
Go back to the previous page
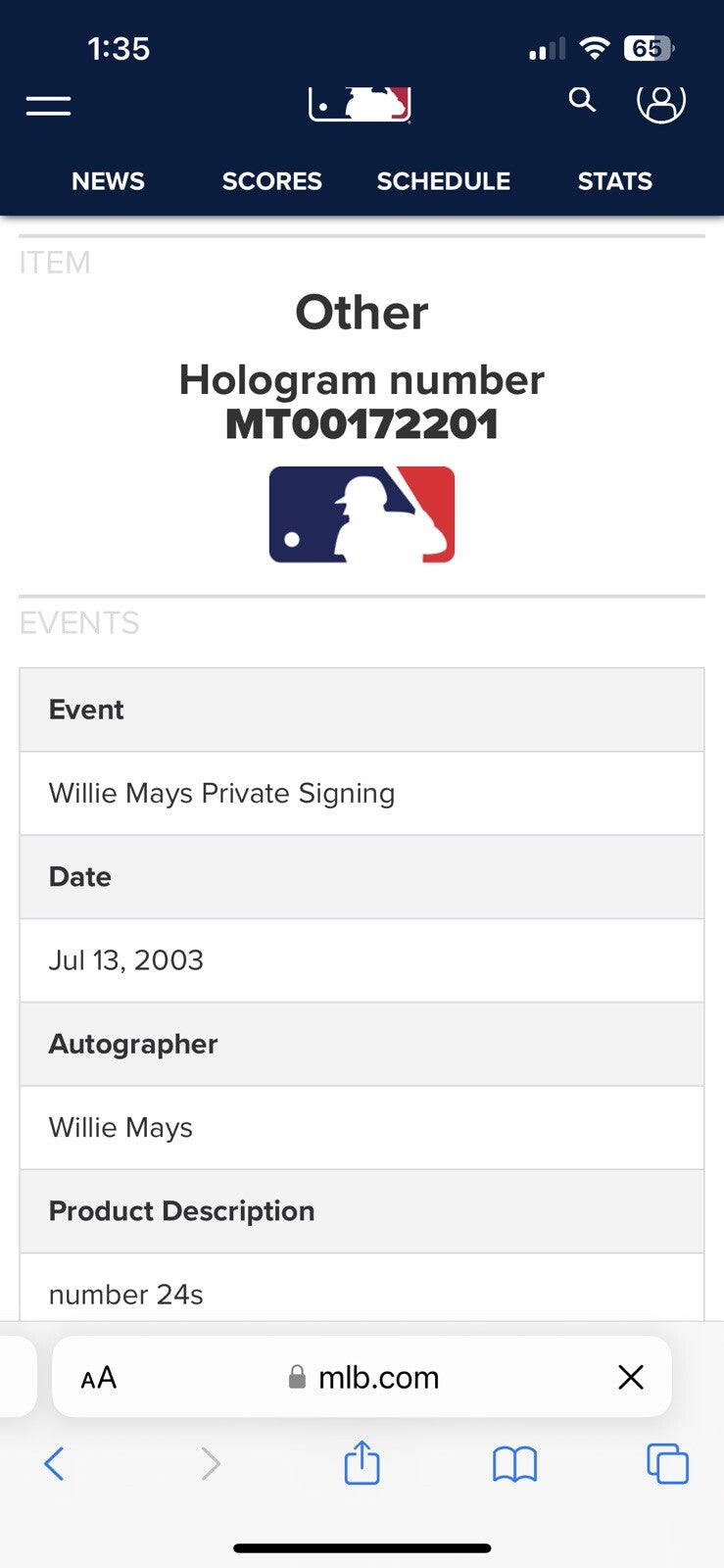pyautogui.click(x=54, y=1464)
